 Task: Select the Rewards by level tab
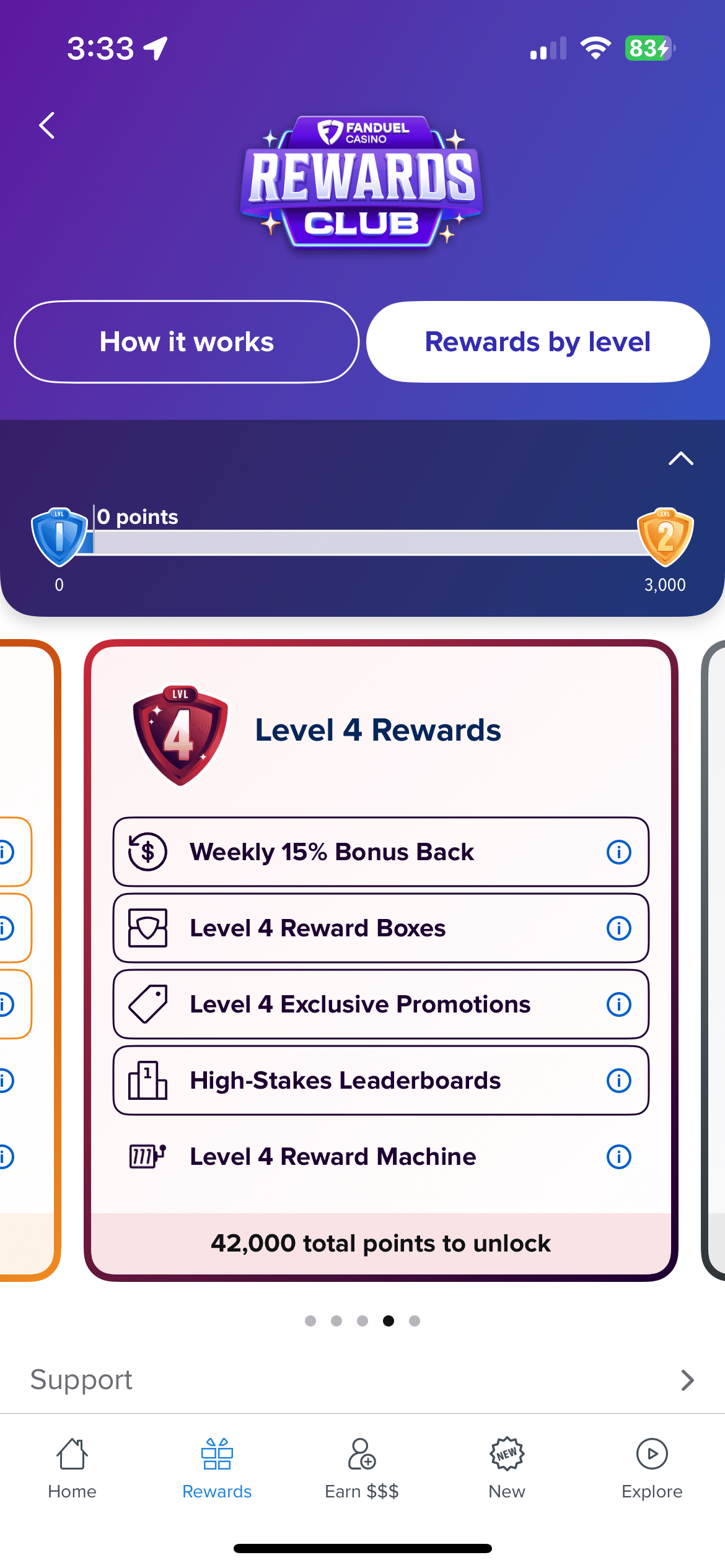click(537, 342)
